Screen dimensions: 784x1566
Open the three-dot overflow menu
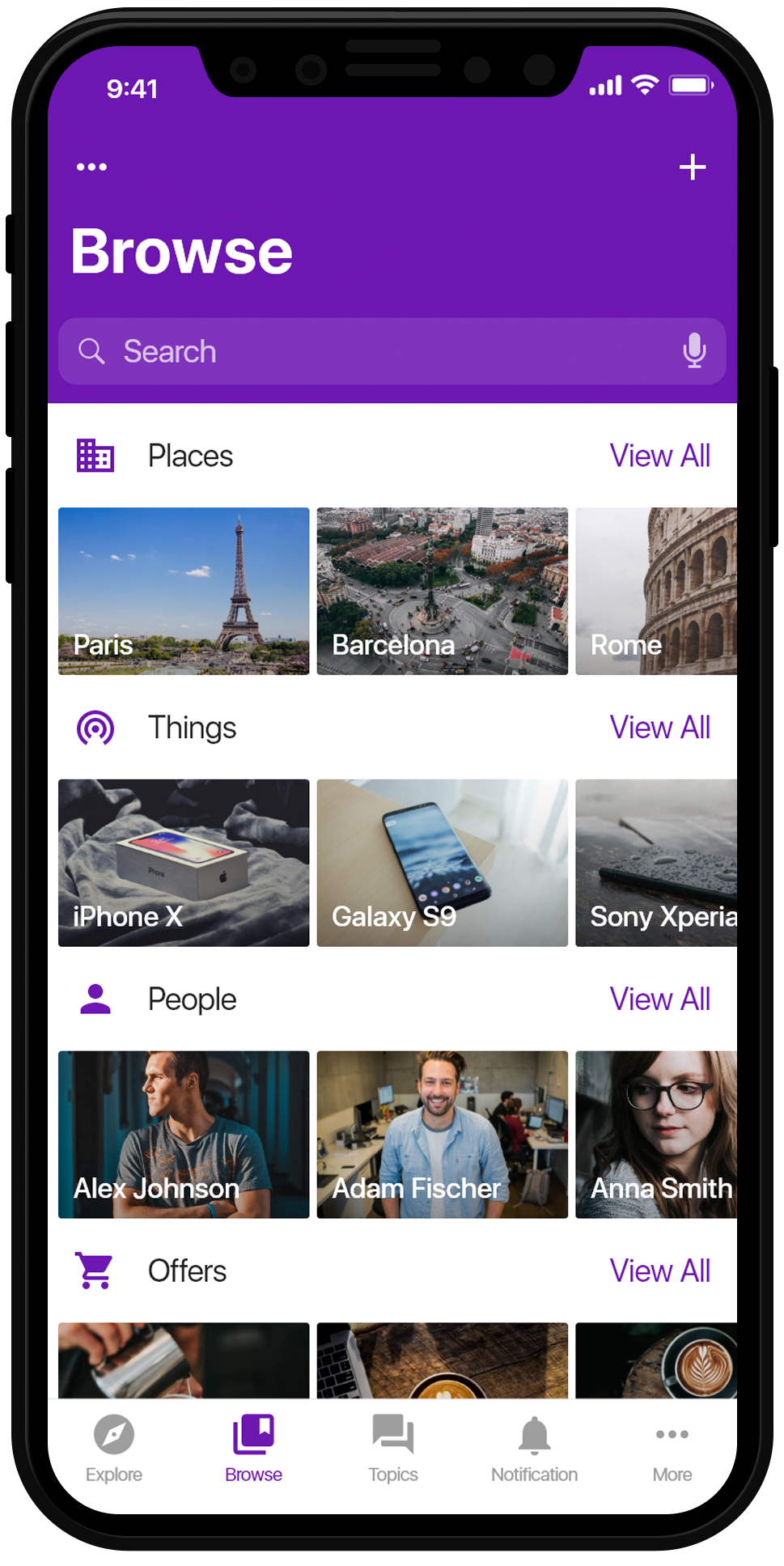[91, 167]
